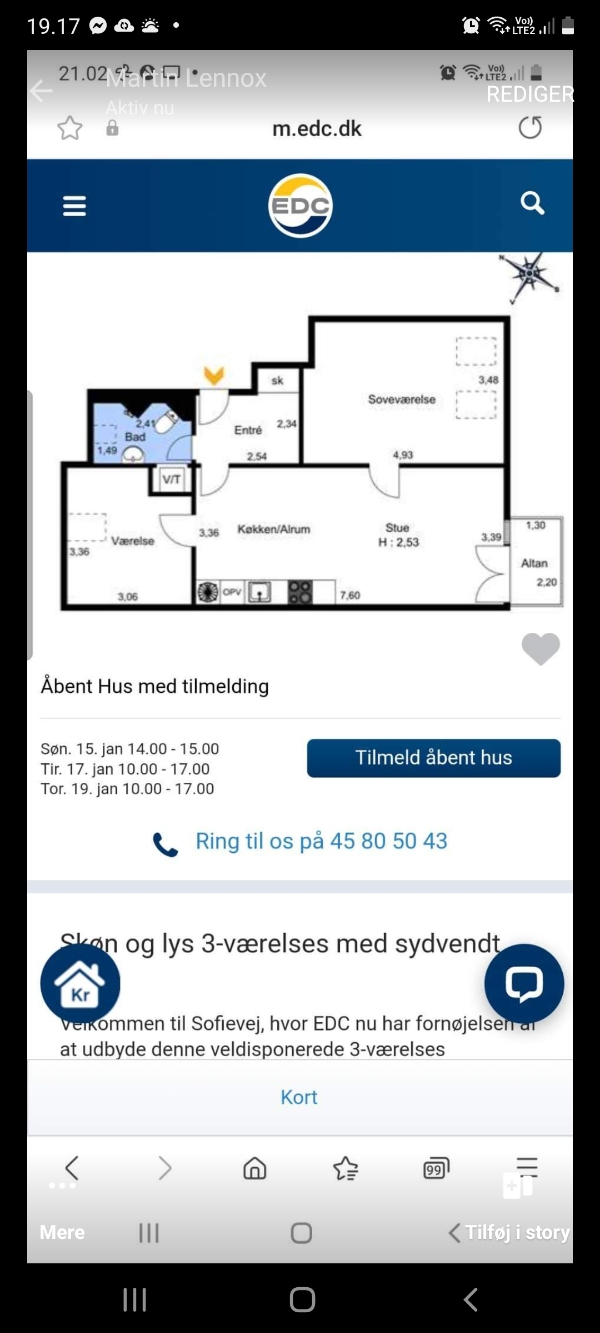Tap the system home button

[x=302, y=1299]
